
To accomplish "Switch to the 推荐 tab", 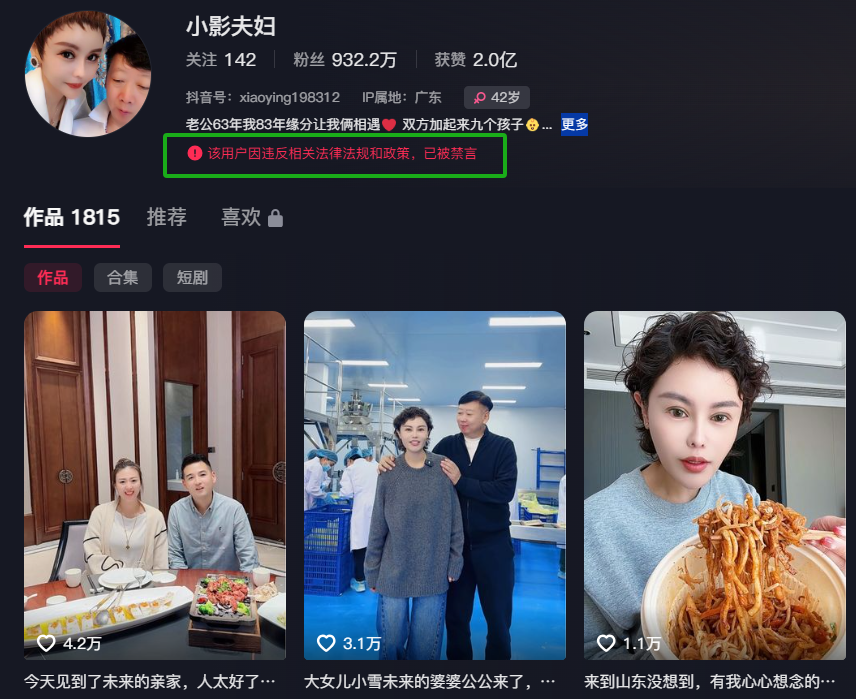I will pos(166,217).
